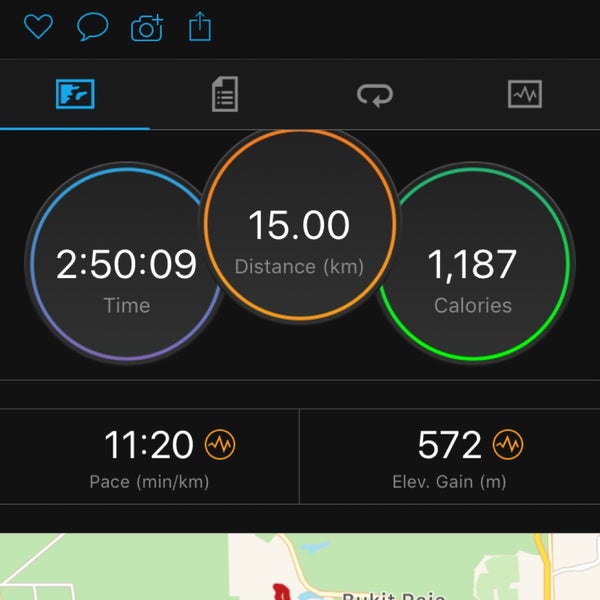Add a photo with the camera icon
The height and width of the screenshot is (600, 600).
point(147,28)
